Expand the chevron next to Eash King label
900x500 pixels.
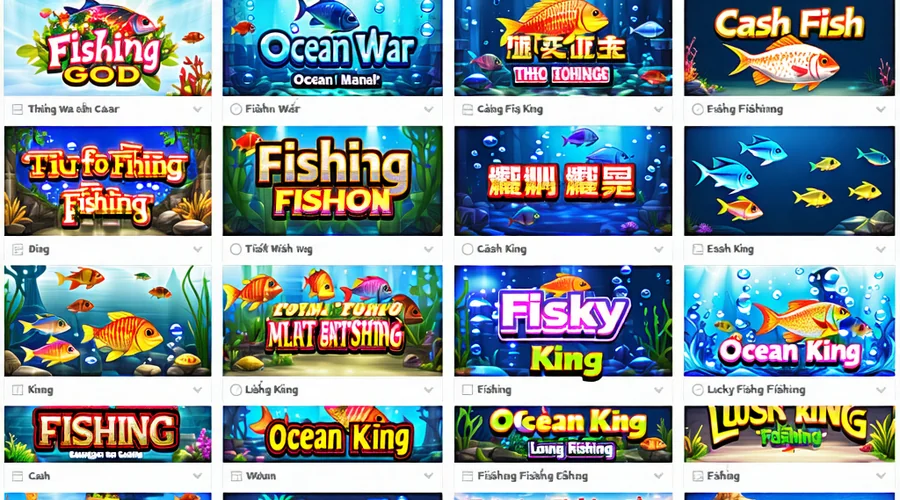(880, 249)
